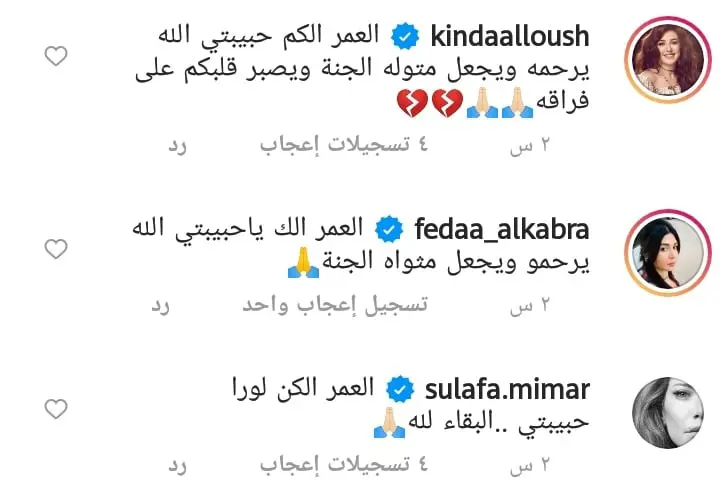
Task: Like kindaalloush's comment
Action: [x=57, y=57]
